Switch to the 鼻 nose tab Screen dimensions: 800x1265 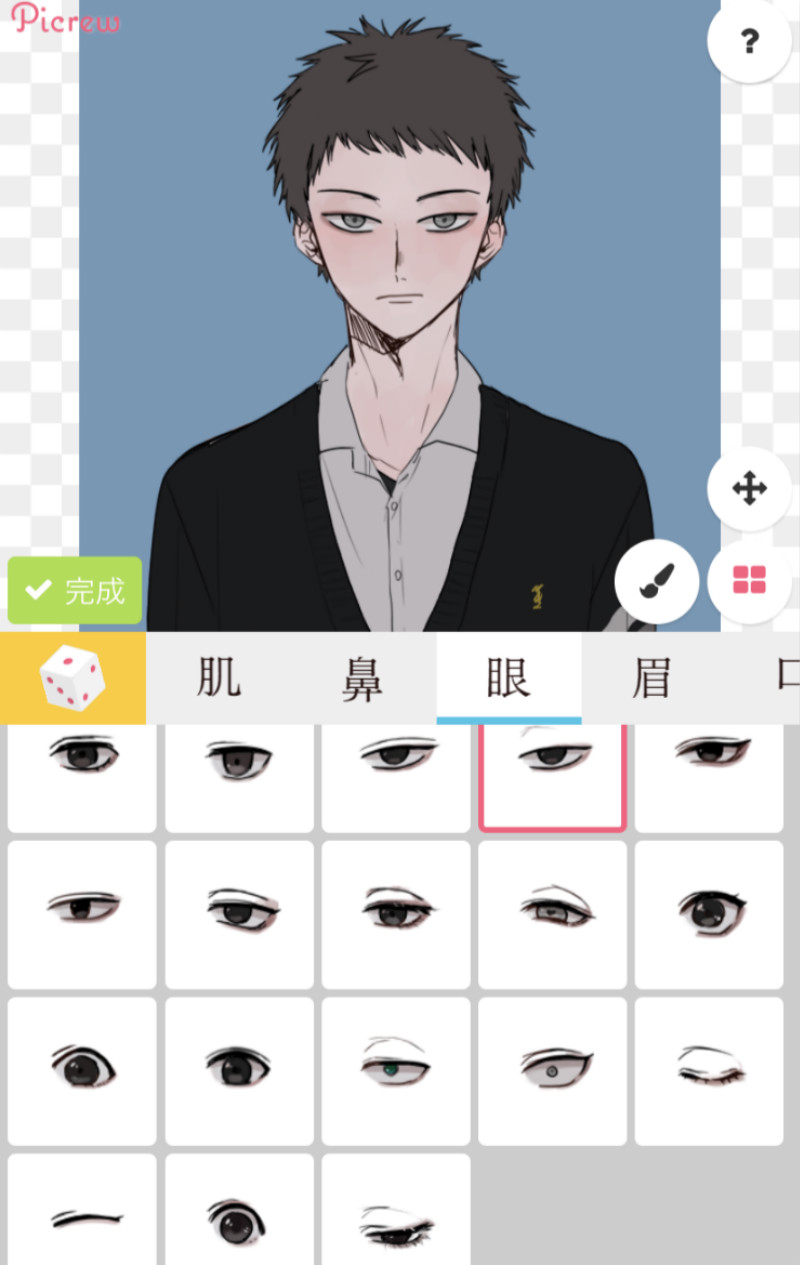click(x=363, y=678)
